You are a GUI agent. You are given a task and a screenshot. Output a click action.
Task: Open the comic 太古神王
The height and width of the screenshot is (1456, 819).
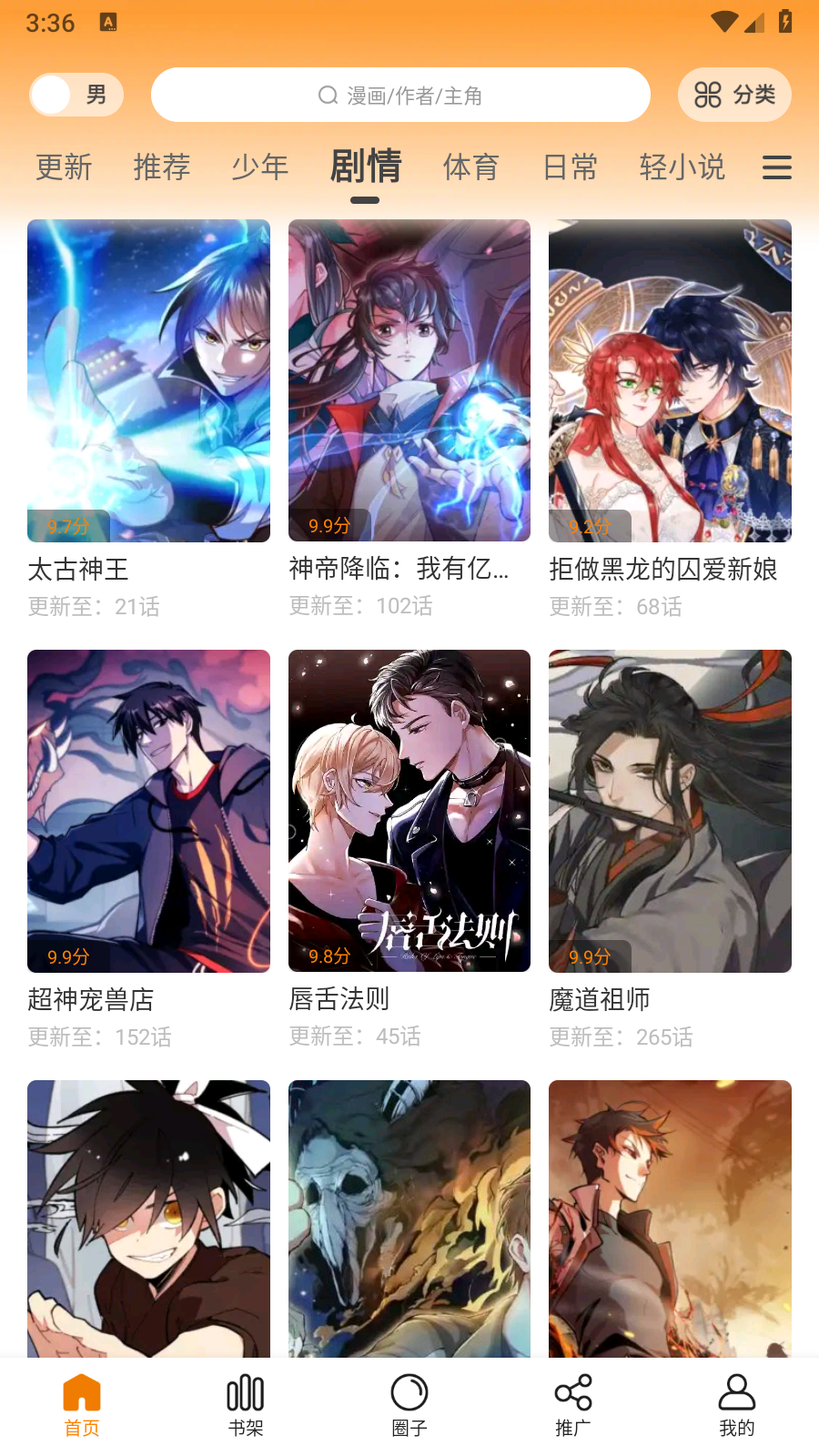coord(148,380)
